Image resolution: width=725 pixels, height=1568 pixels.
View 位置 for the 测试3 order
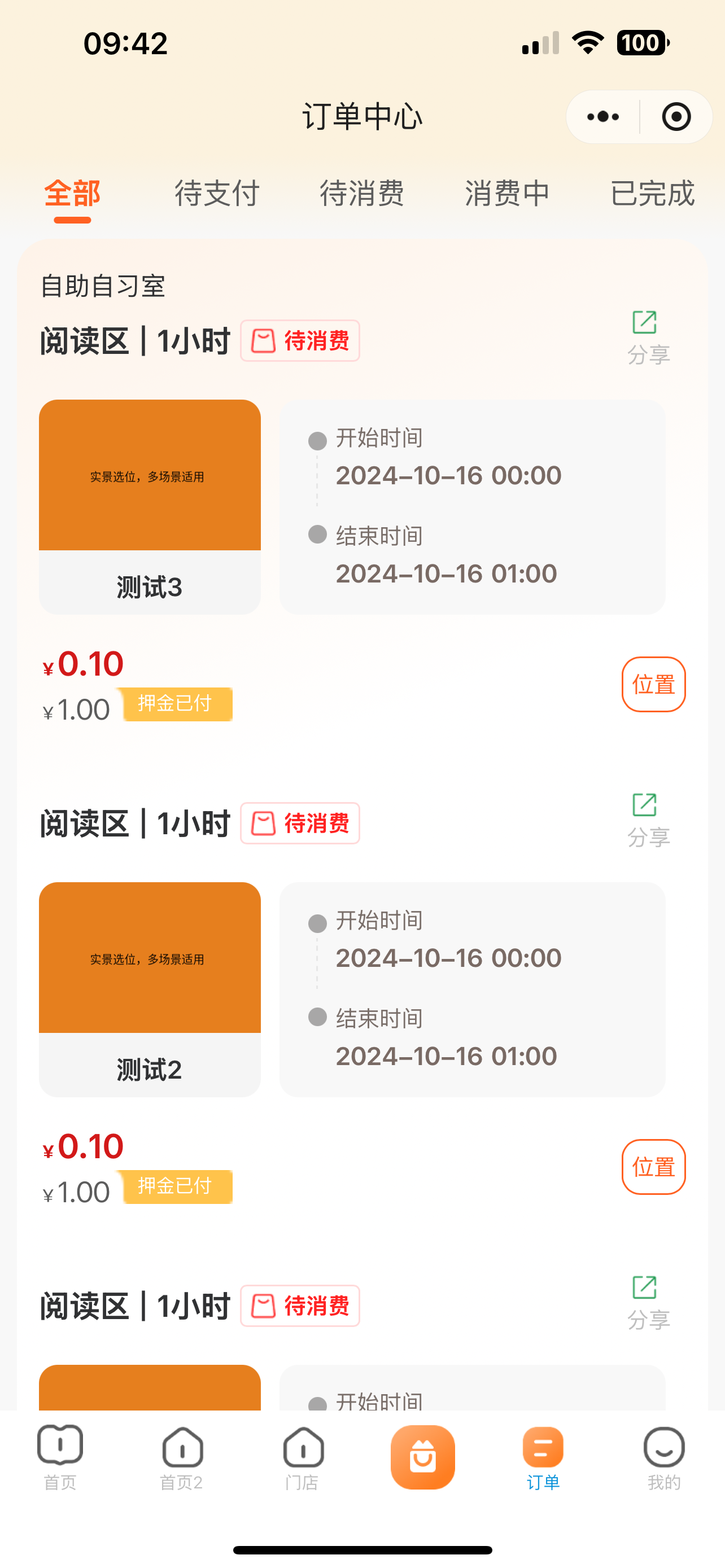point(653,684)
